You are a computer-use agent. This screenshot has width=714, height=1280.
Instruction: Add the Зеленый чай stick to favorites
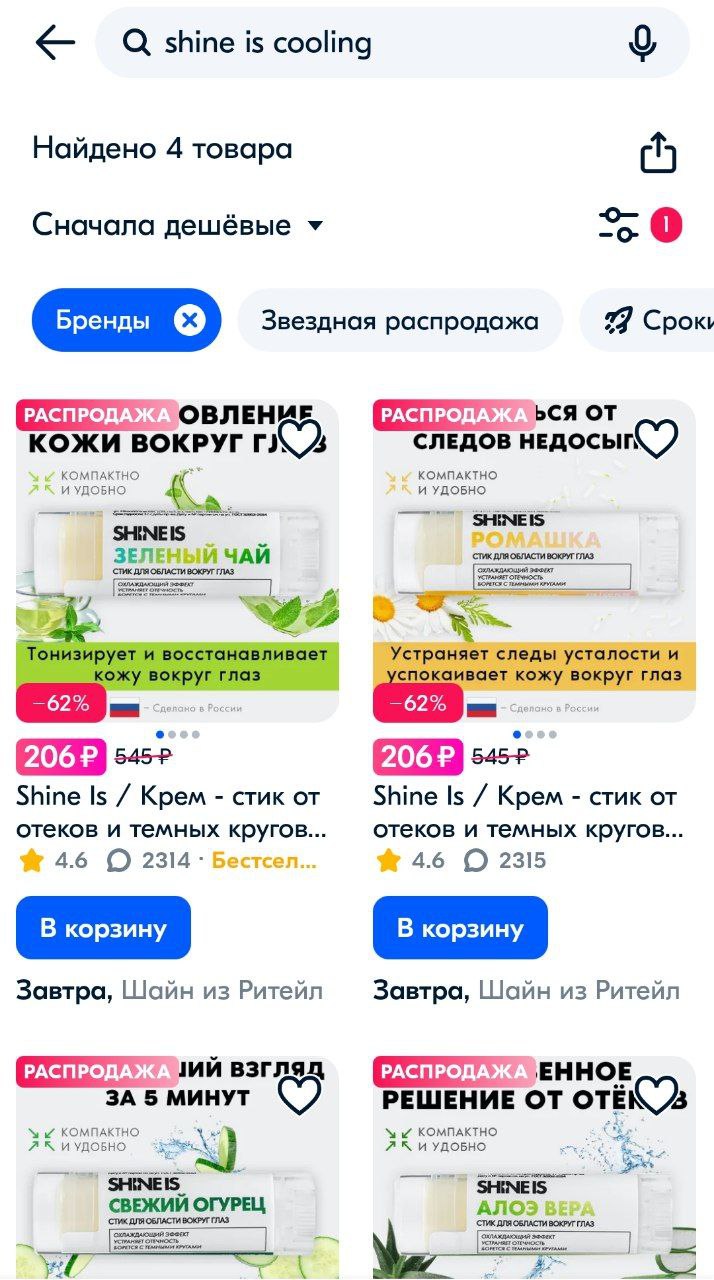299,438
